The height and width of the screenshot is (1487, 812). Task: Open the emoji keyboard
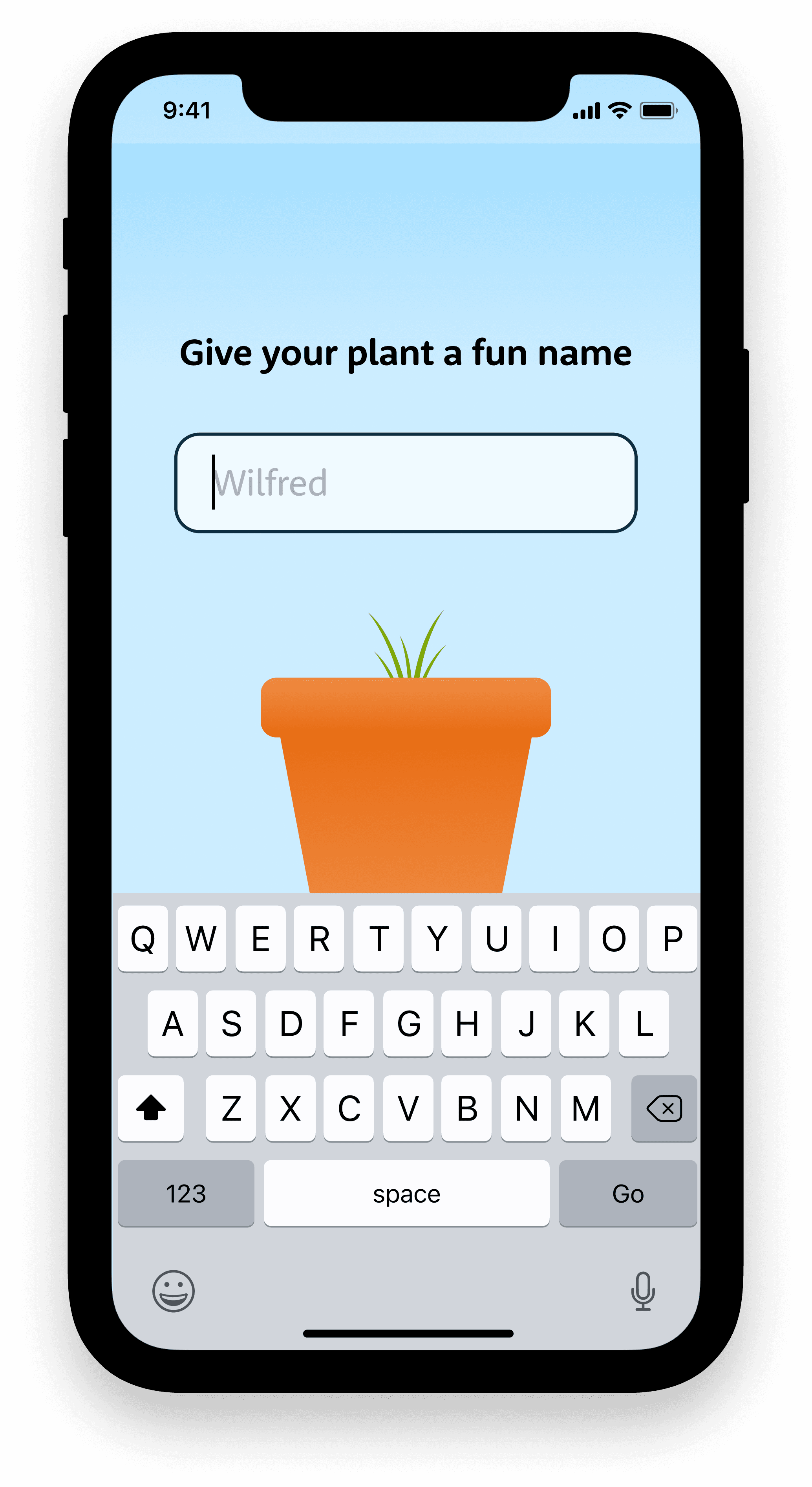click(173, 1291)
